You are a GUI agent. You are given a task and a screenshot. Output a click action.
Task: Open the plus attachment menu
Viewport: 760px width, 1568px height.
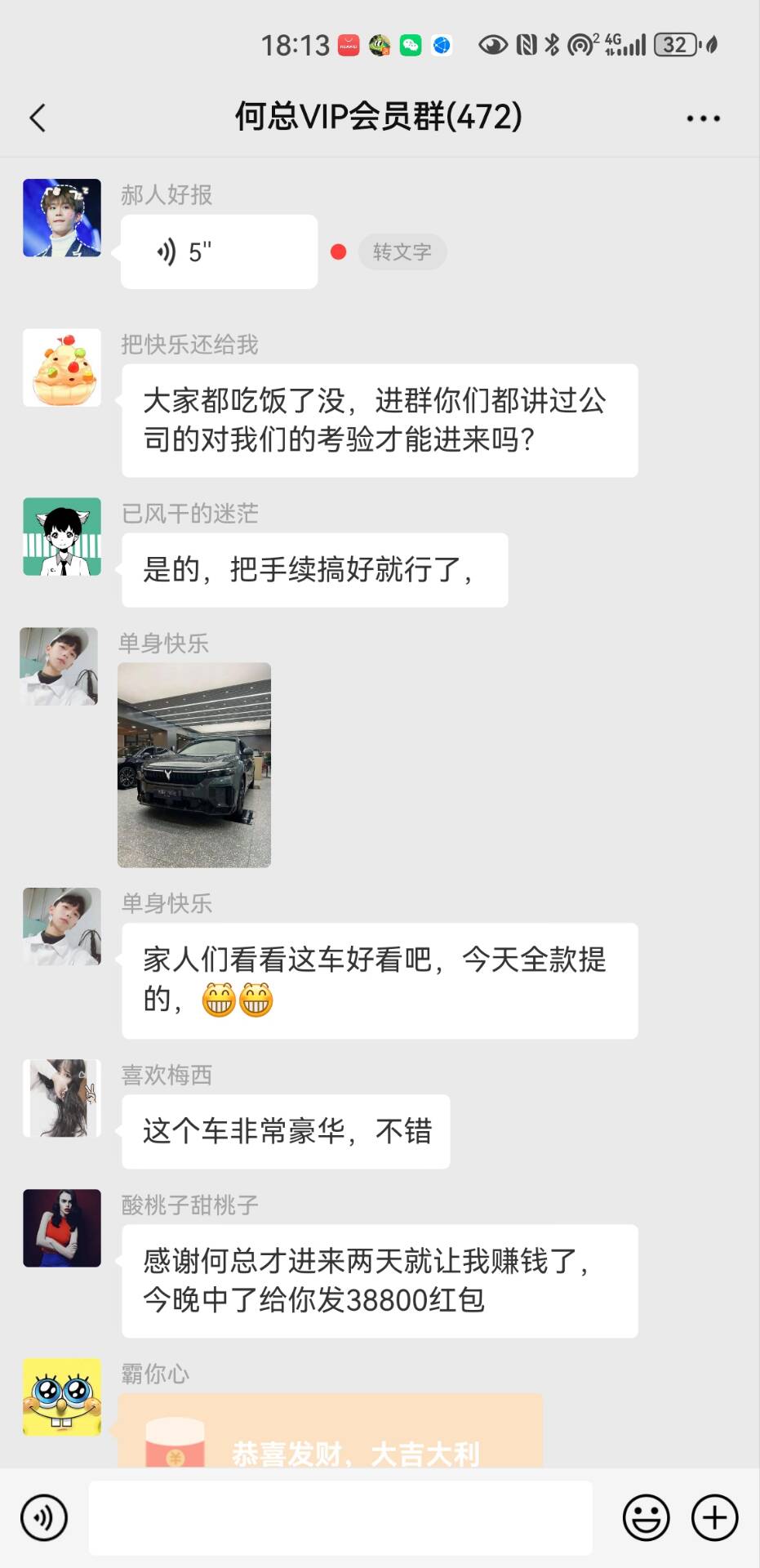point(714,1517)
